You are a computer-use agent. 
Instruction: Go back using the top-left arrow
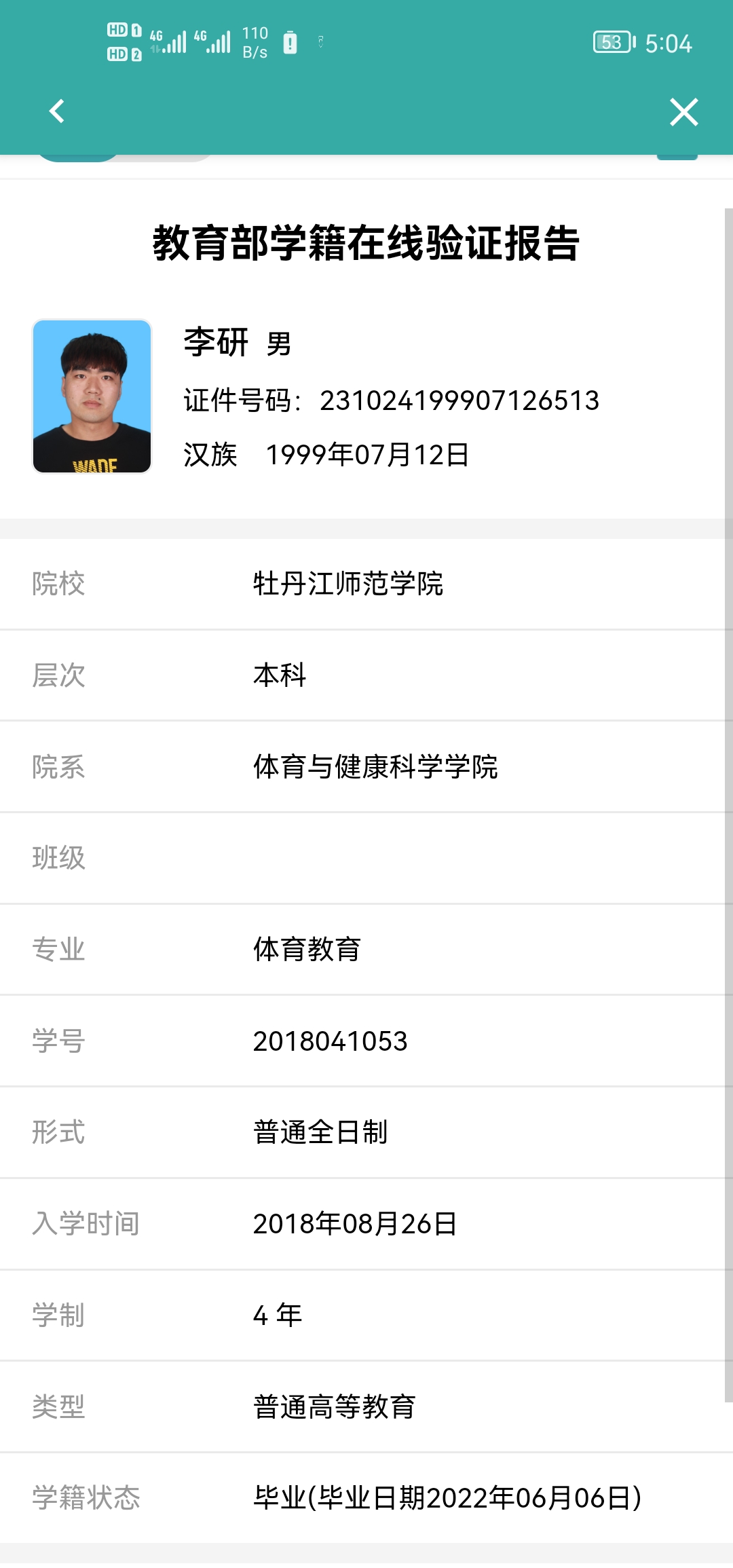coord(57,111)
